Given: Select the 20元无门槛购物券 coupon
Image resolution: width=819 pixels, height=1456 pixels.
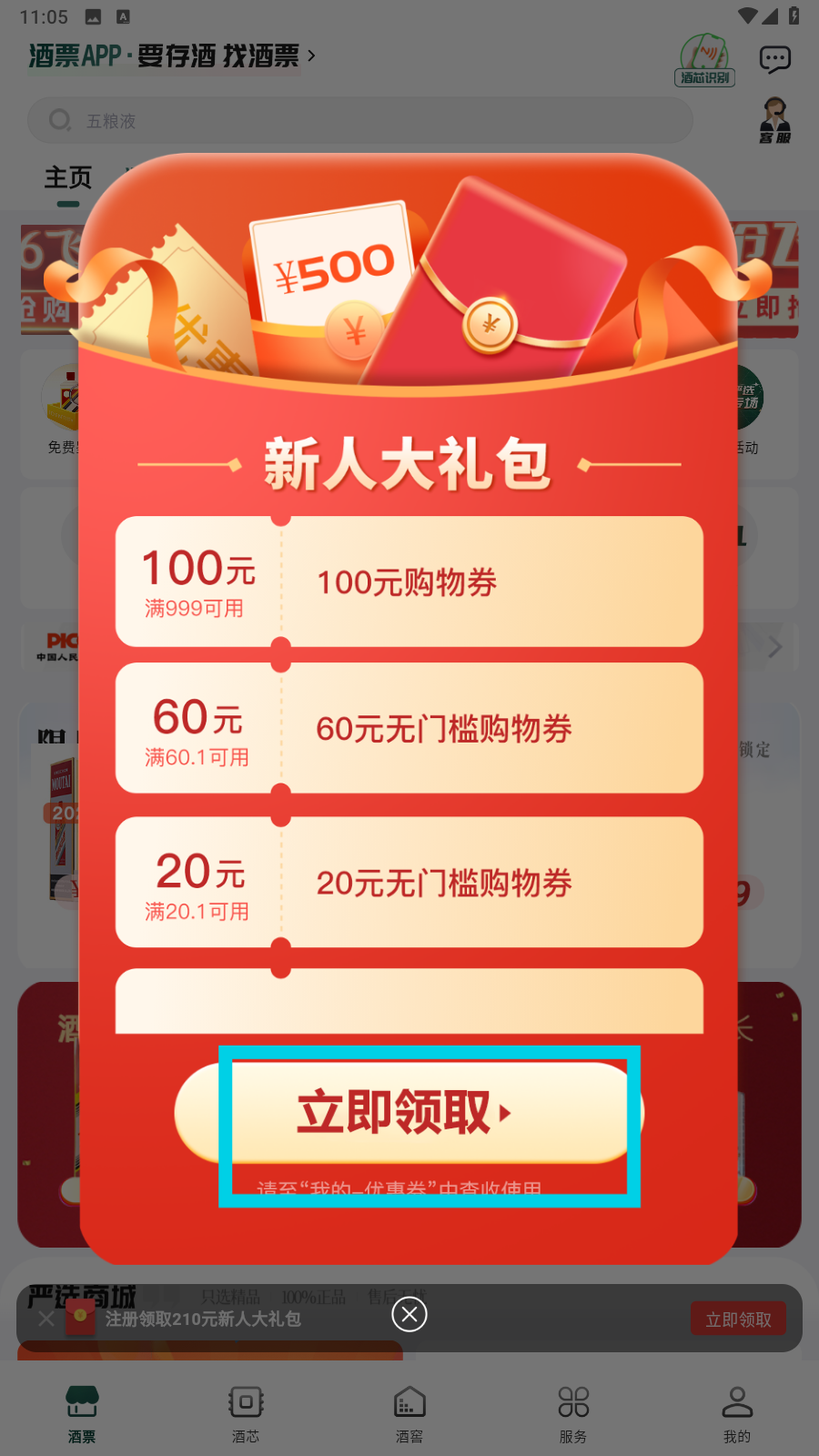Looking at the screenshot, I should [409, 882].
